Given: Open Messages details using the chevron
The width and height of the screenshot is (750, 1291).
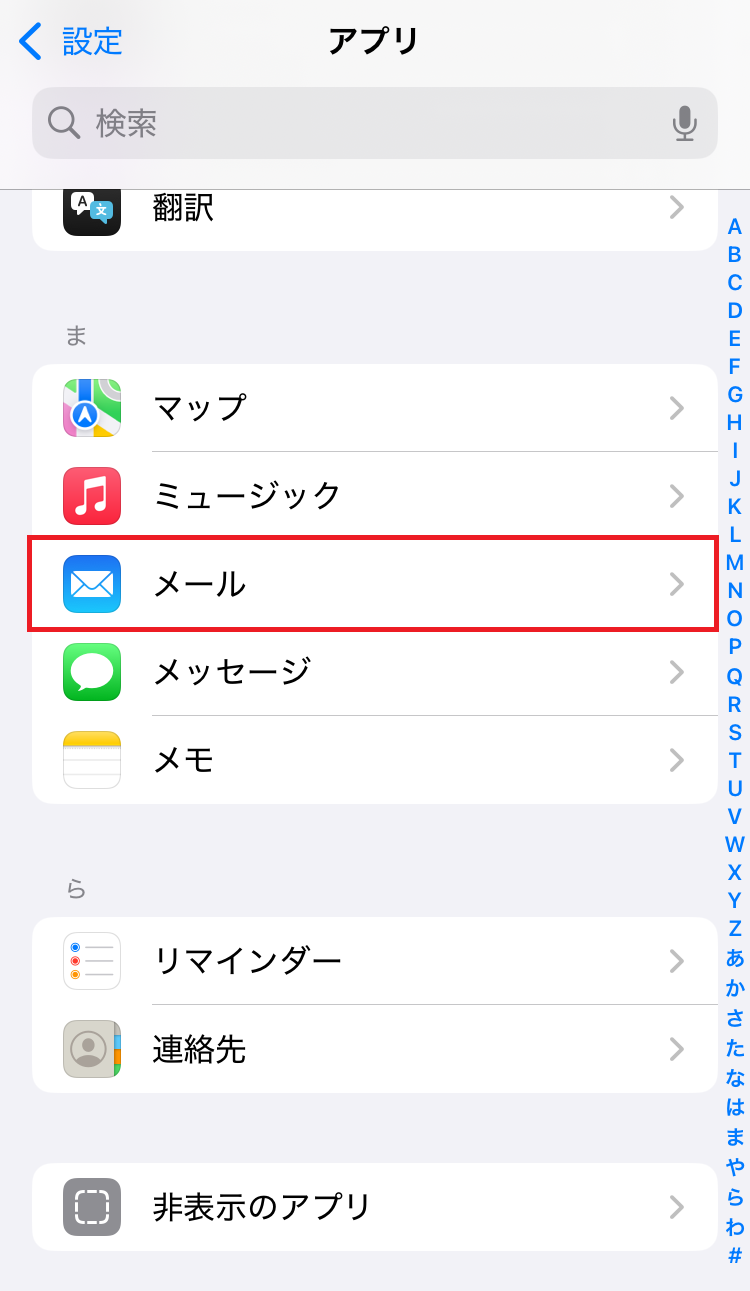Looking at the screenshot, I should pos(676,672).
